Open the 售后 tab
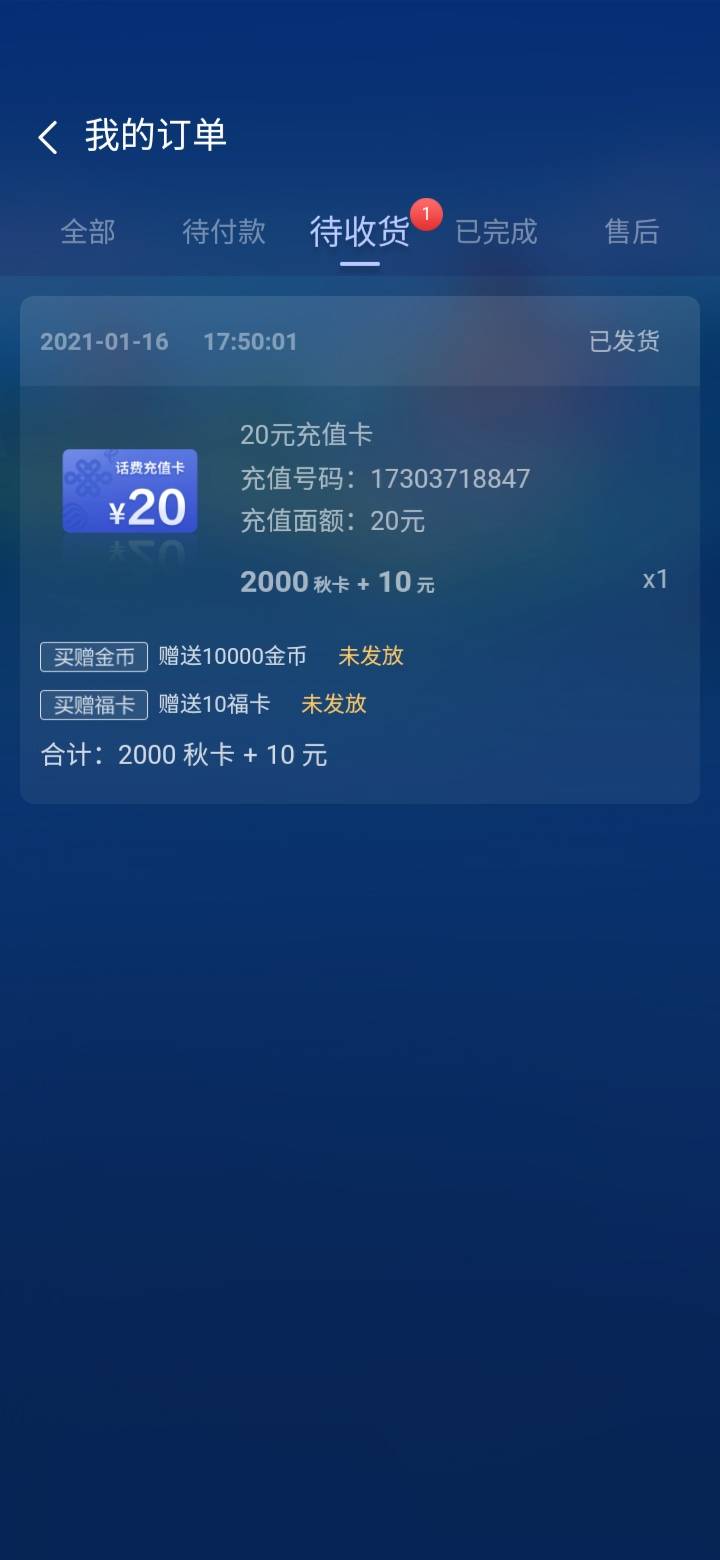Viewport: 720px width, 1560px height. point(631,231)
